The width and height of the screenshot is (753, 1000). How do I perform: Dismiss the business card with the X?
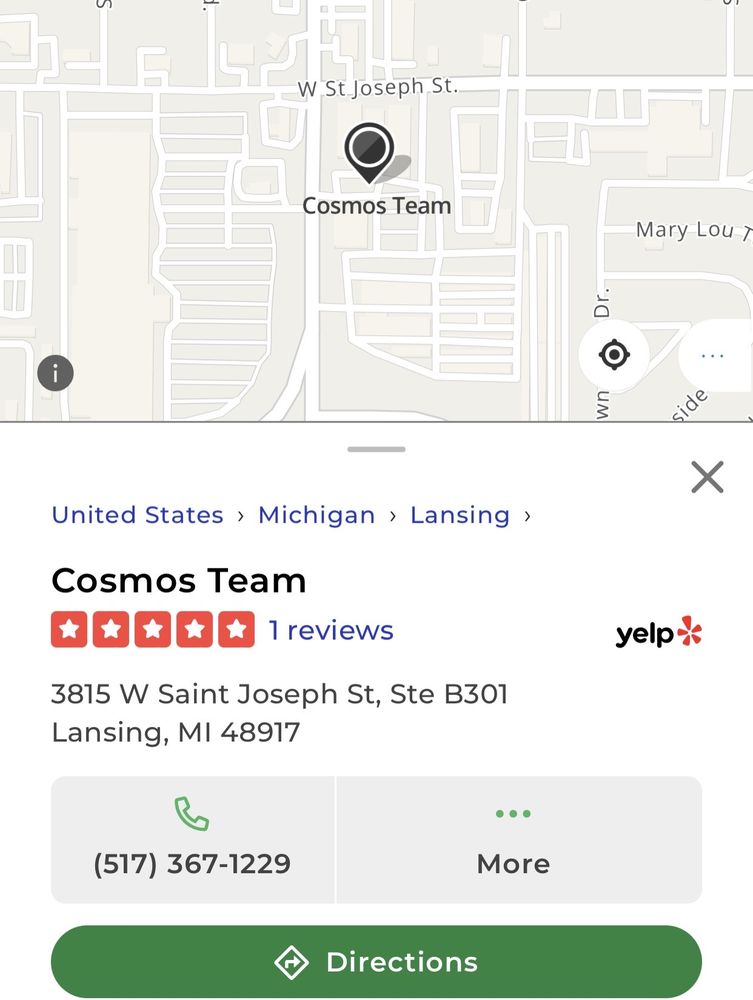[x=707, y=477]
